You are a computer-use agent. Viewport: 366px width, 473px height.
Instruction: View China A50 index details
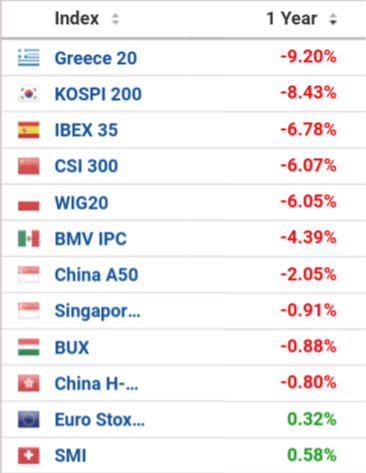tap(96, 275)
